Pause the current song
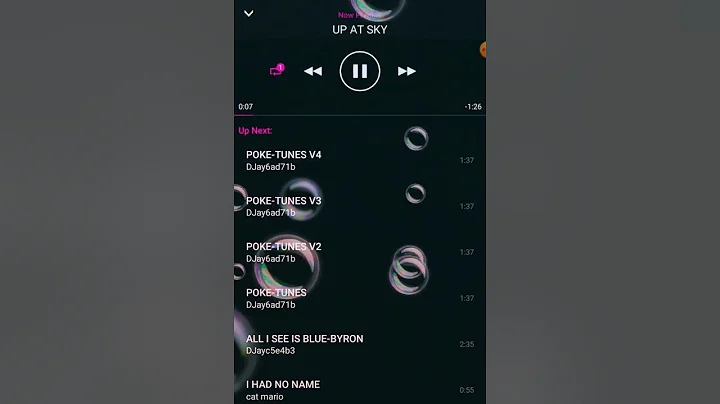This screenshot has width=720, height=404. point(360,71)
